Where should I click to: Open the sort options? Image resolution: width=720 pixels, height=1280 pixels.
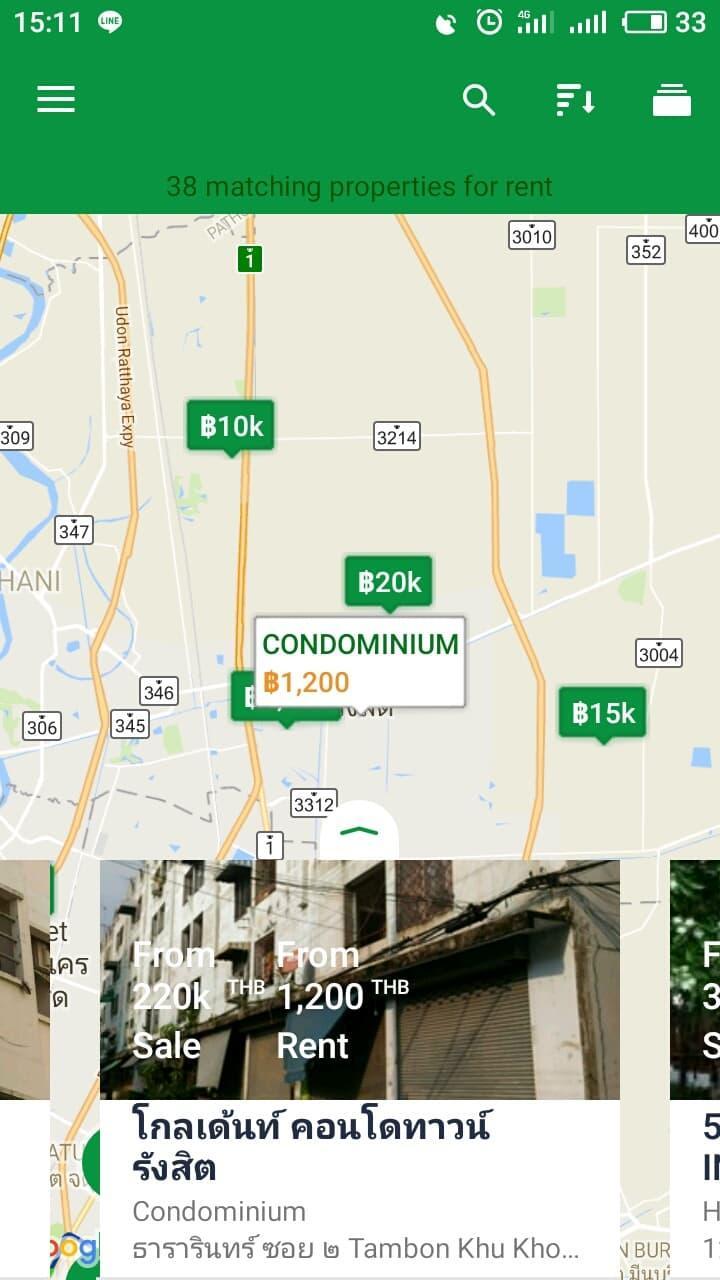click(x=575, y=99)
